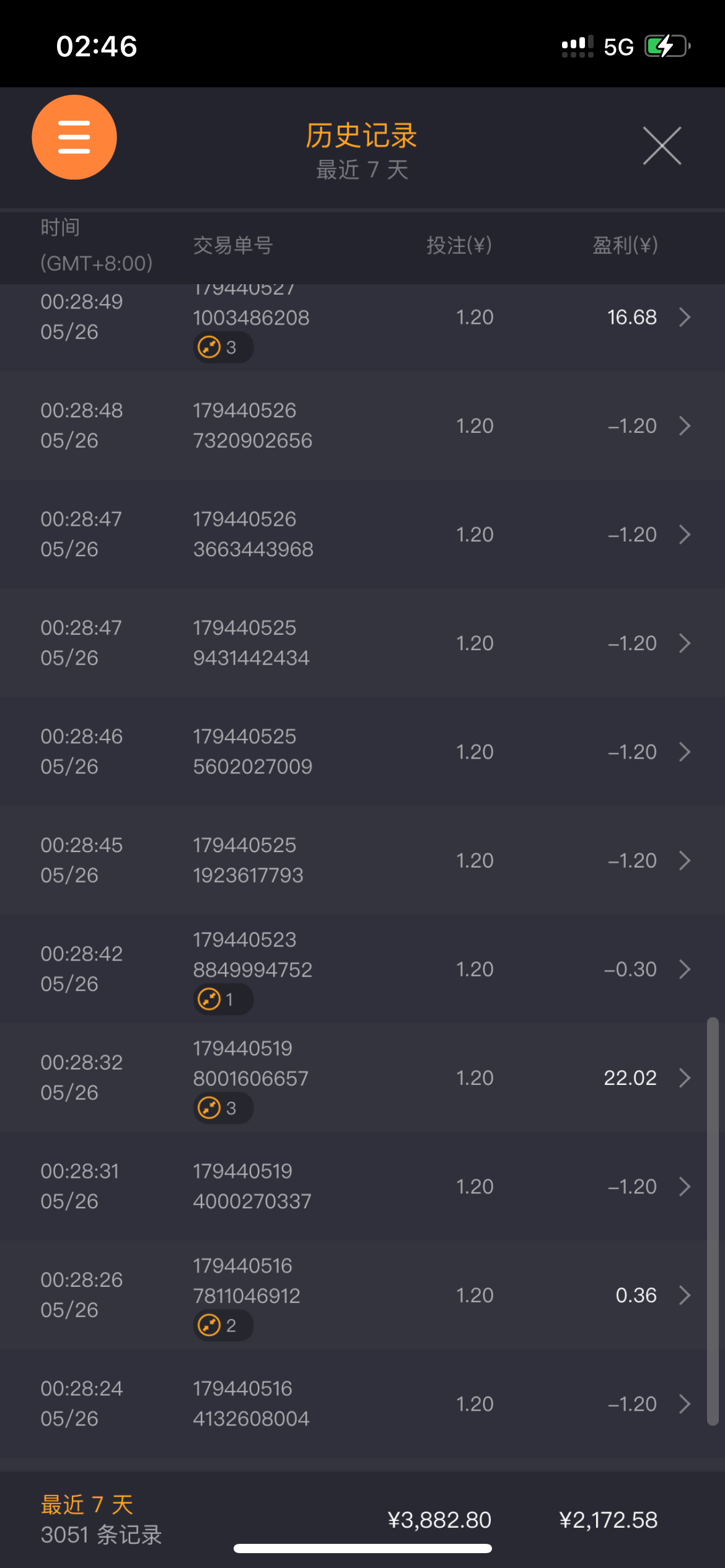Select the record numbered 179440525 9431442434
Image resolution: width=725 pixels, height=1568 pixels.
tap(362, 643)
